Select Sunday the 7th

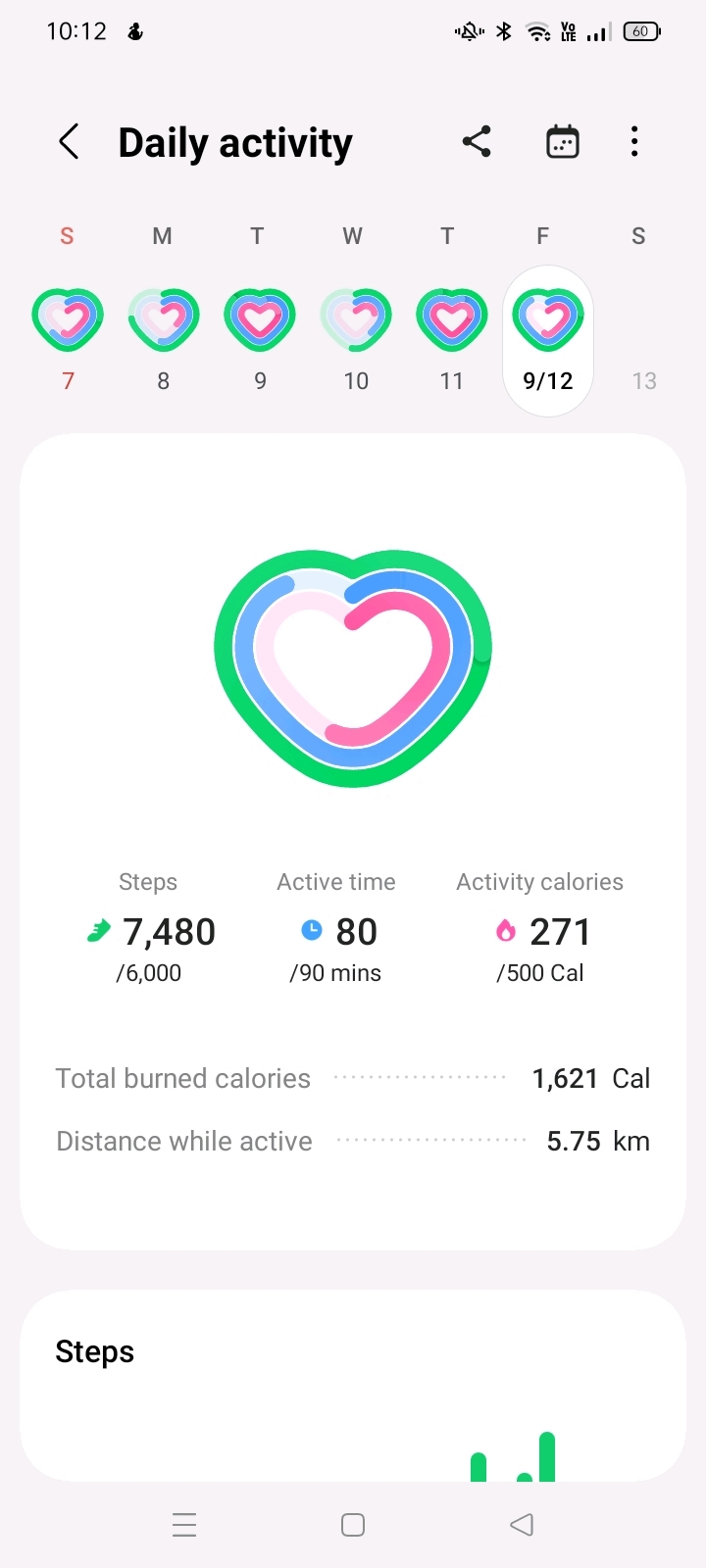(68, 340)
